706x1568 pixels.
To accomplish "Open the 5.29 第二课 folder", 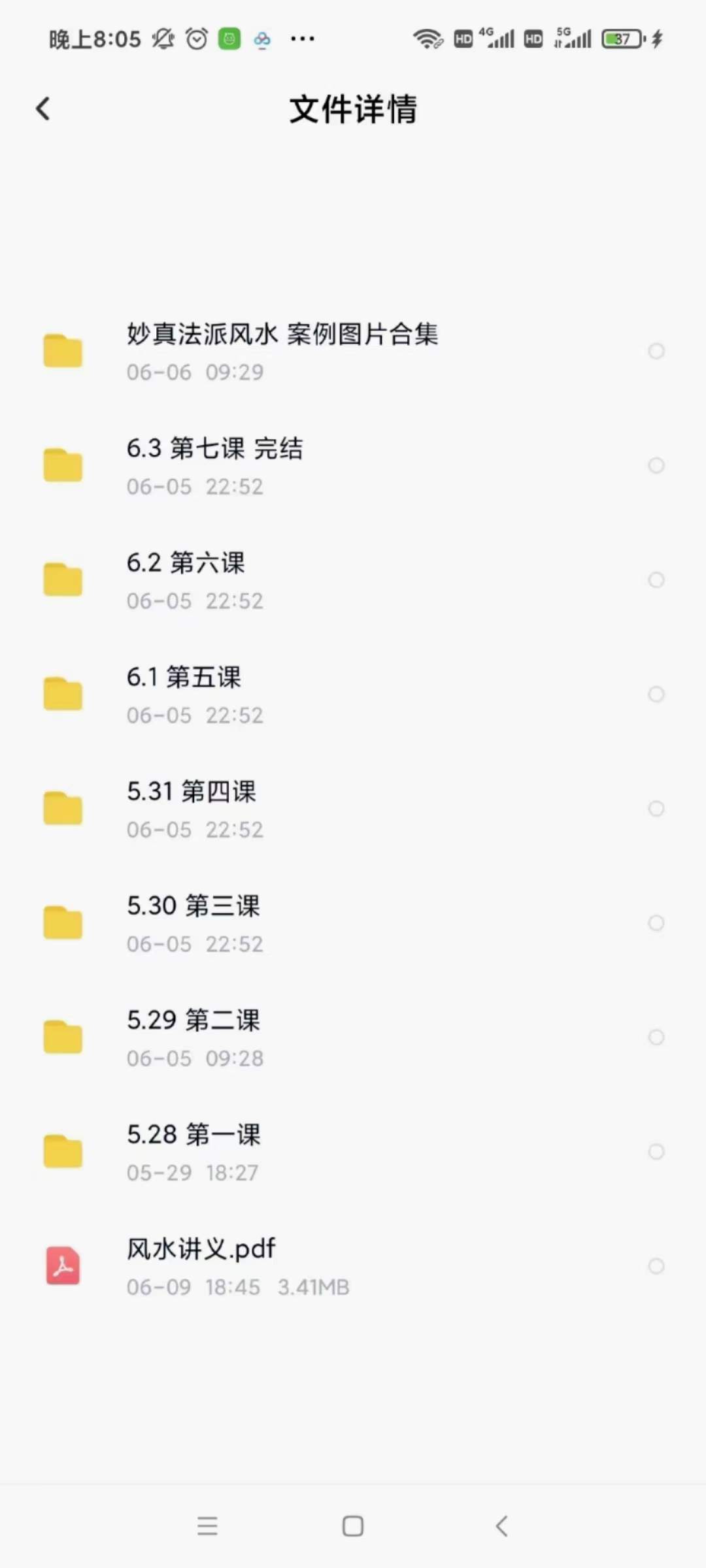I will 353,1037.
